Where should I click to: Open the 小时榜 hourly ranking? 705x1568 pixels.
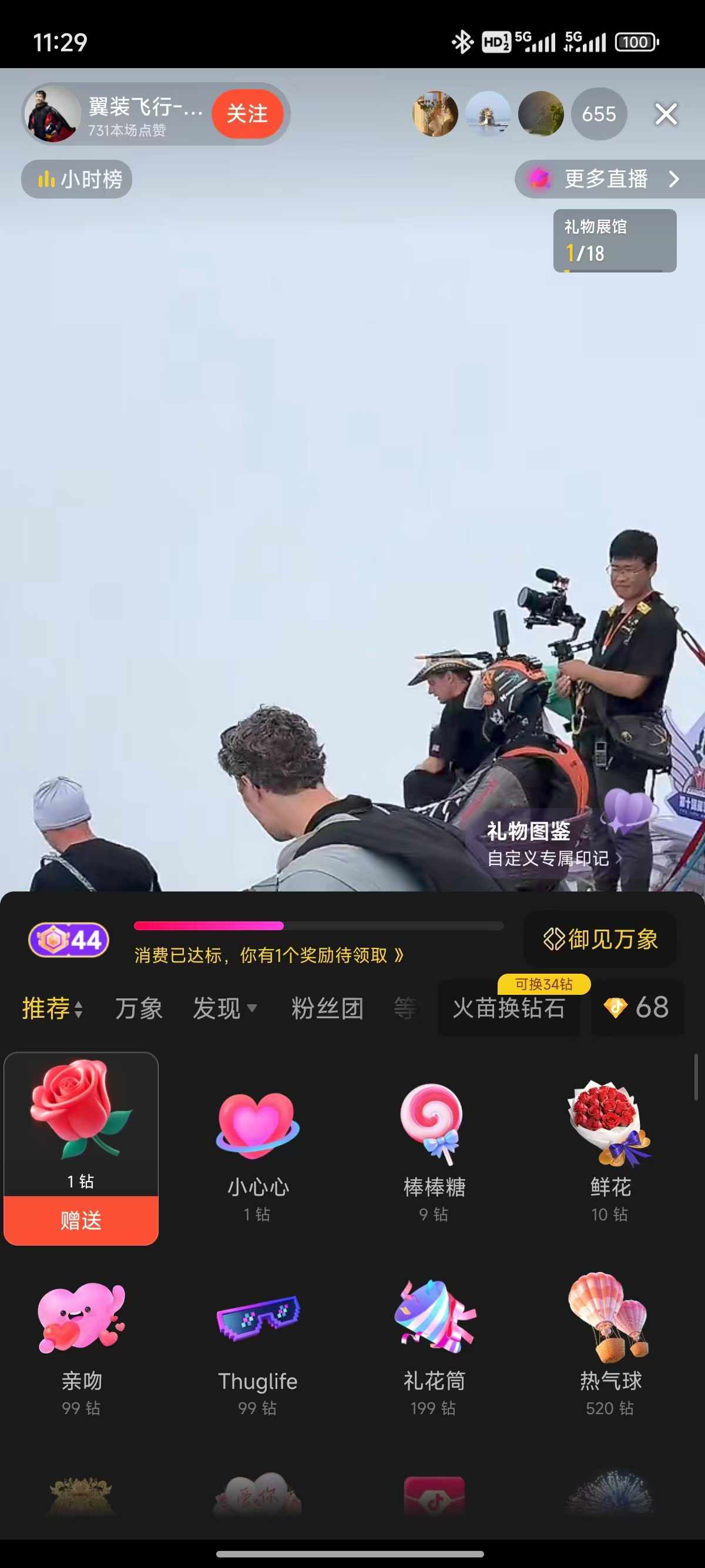[x=78, y=179]
